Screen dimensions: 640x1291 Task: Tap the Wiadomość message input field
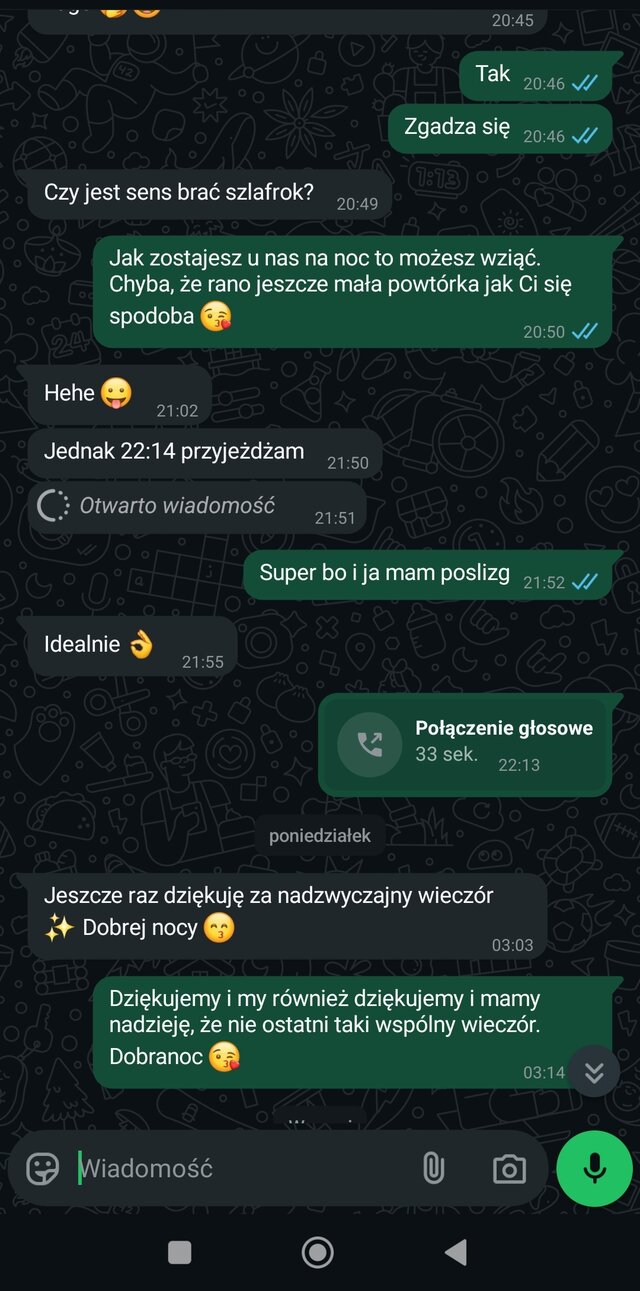(240, 1168)
